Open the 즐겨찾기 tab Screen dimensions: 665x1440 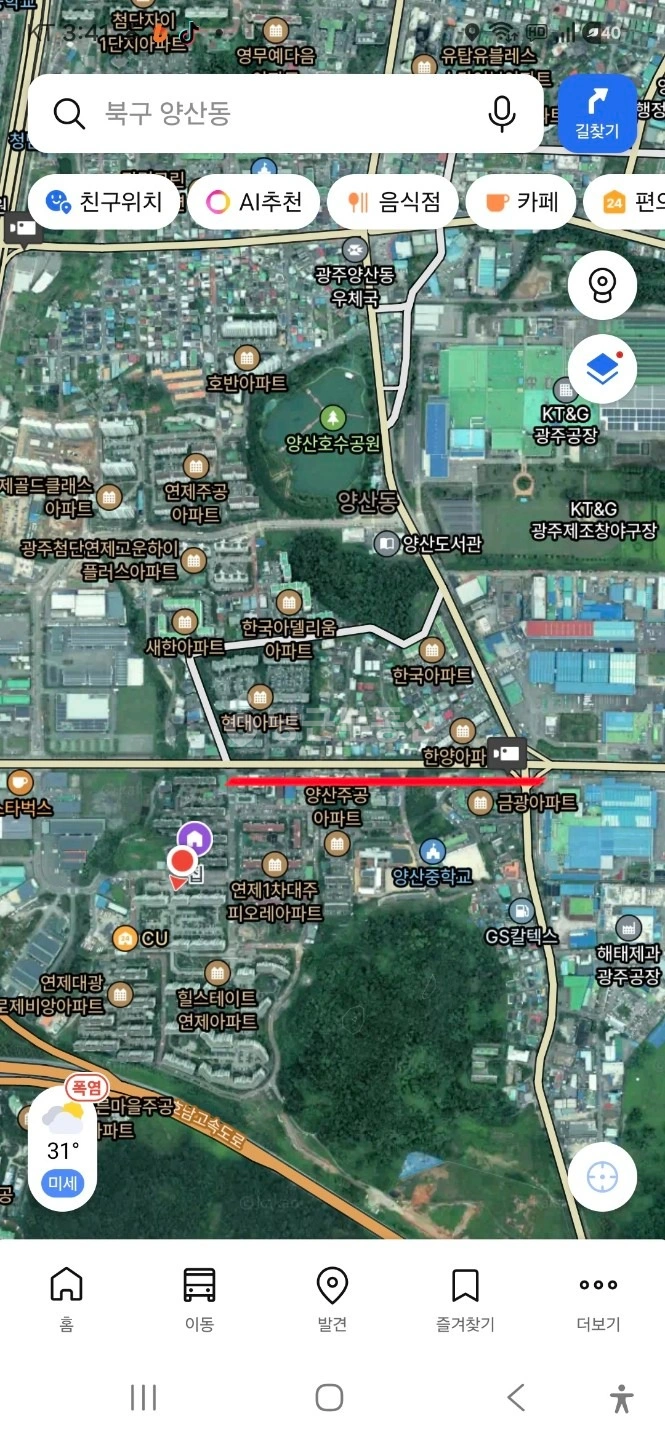[465, 1299]
